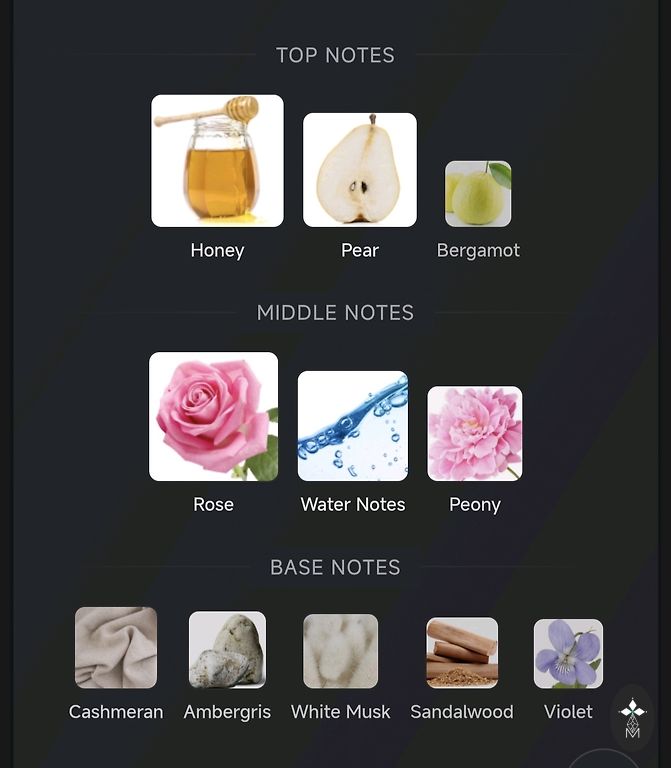
Task: Open the Bergamot note
Action: (x=478, y=194)
